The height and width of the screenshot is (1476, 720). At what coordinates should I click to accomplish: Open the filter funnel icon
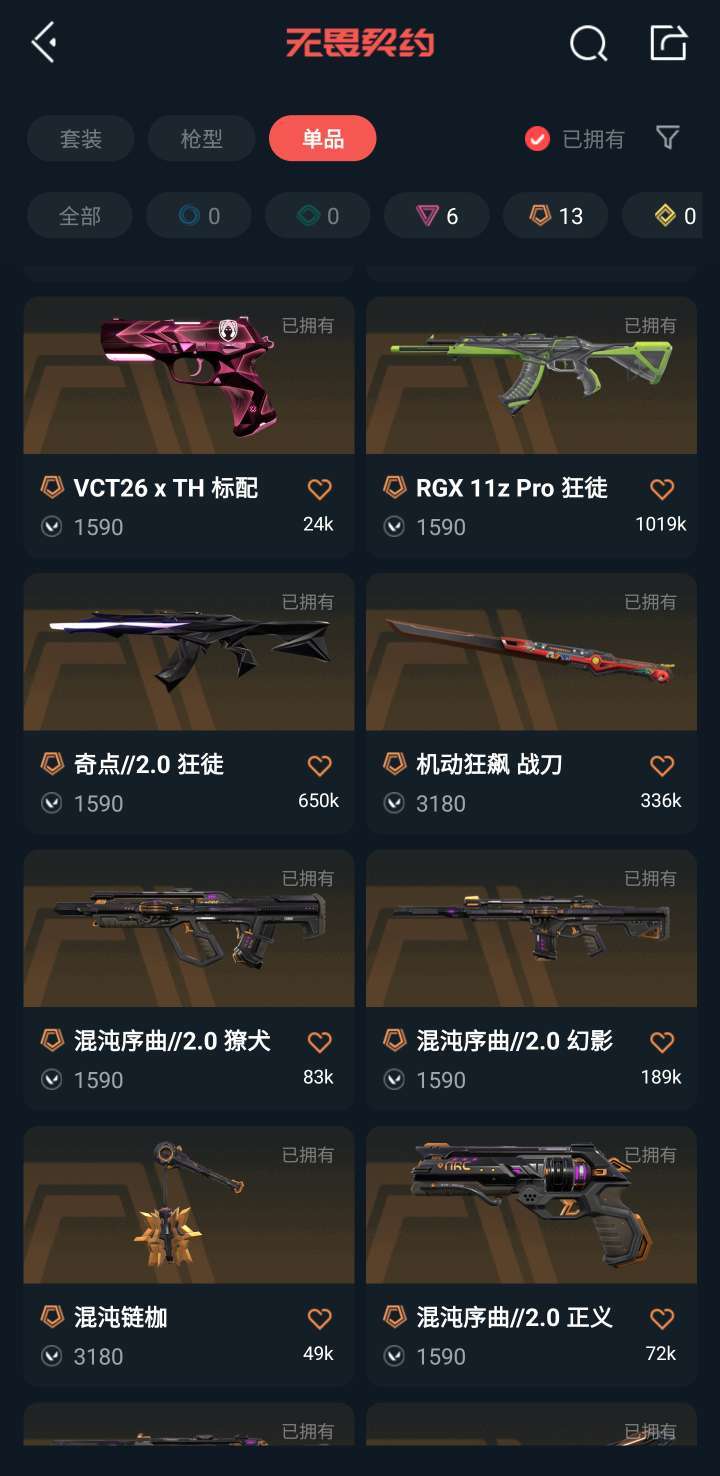(667, 138)
